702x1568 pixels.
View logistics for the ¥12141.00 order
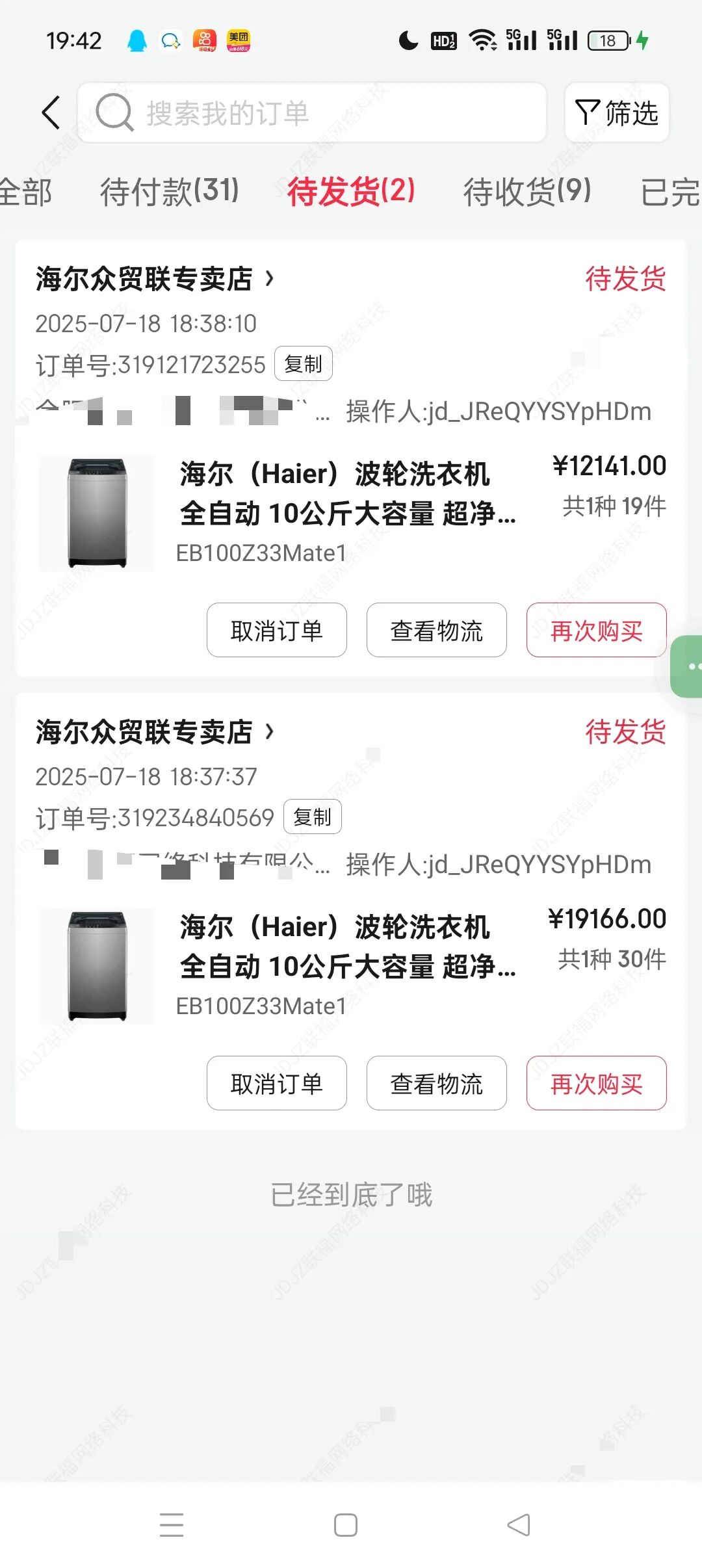436,630
